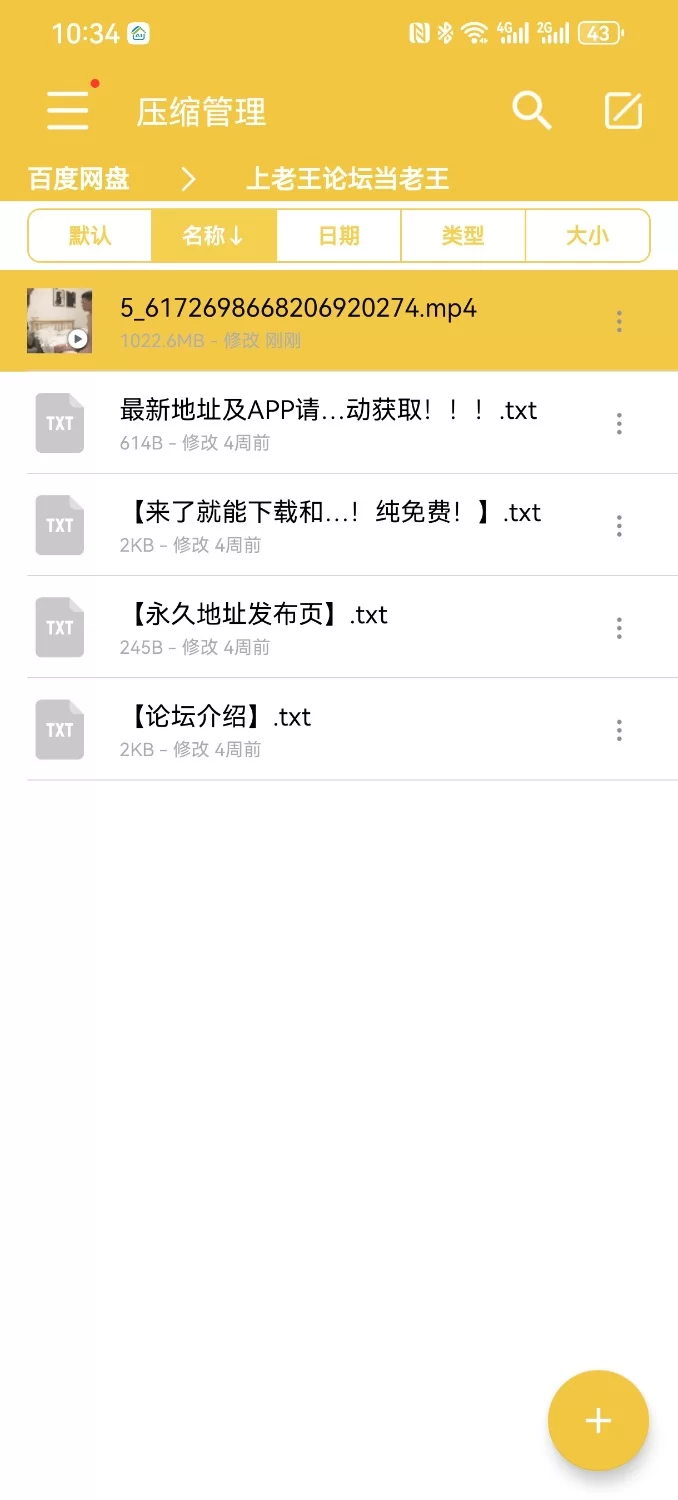Sort by 日期
This screenshot has width=678, height=1500.
(x=338, y=236)
